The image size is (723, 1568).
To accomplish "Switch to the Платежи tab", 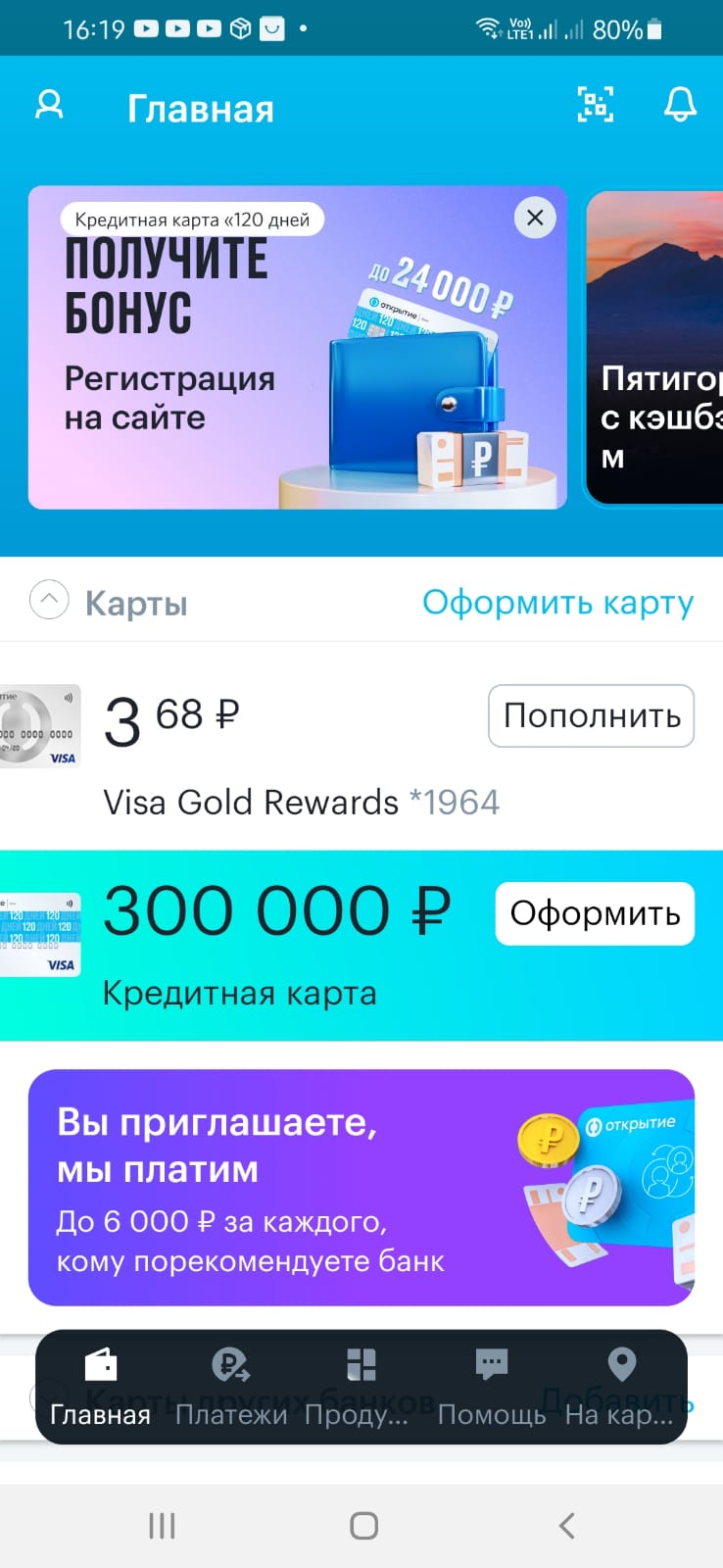I will click(231, 1387).
